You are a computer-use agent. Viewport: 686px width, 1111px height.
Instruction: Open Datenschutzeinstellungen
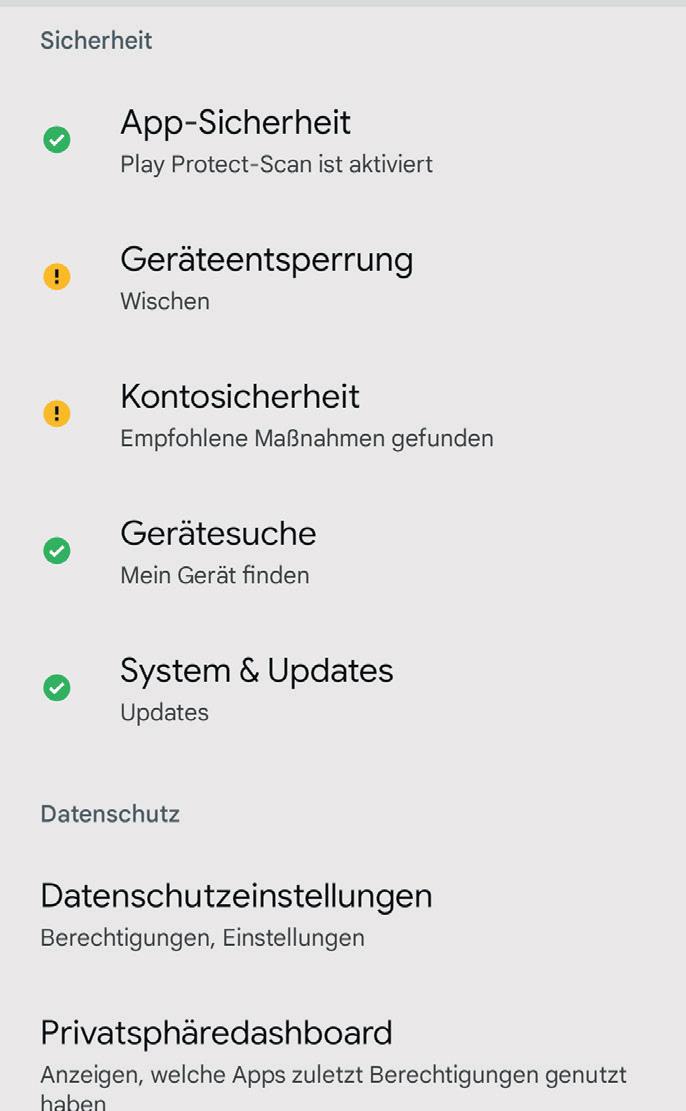pos(343,914)
